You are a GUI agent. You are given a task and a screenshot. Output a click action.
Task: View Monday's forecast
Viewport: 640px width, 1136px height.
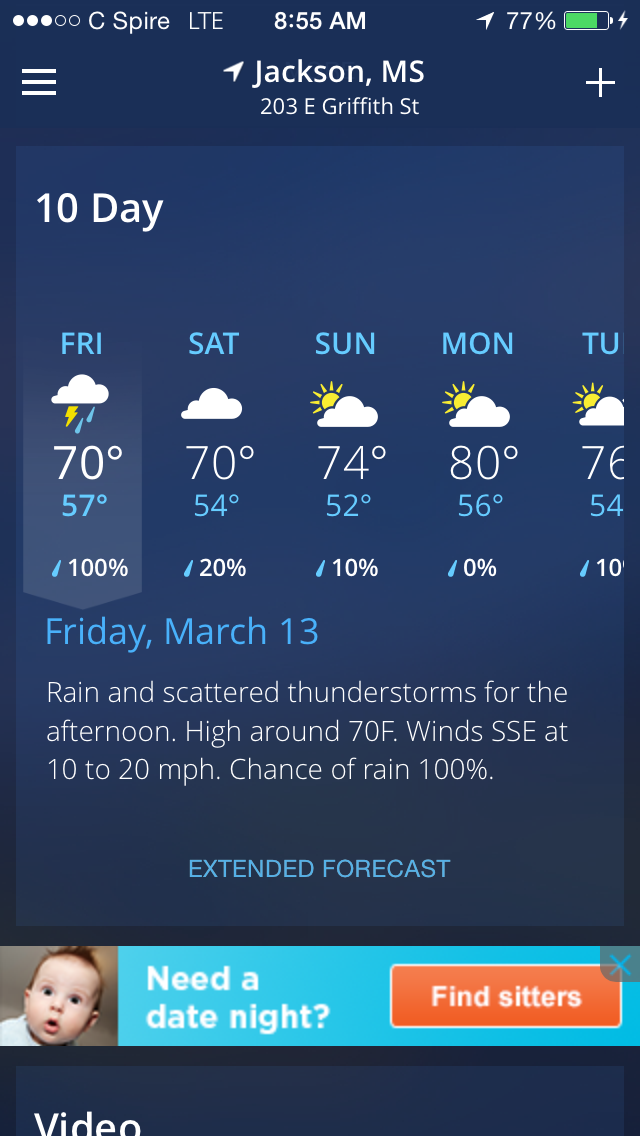coord(478,458)
